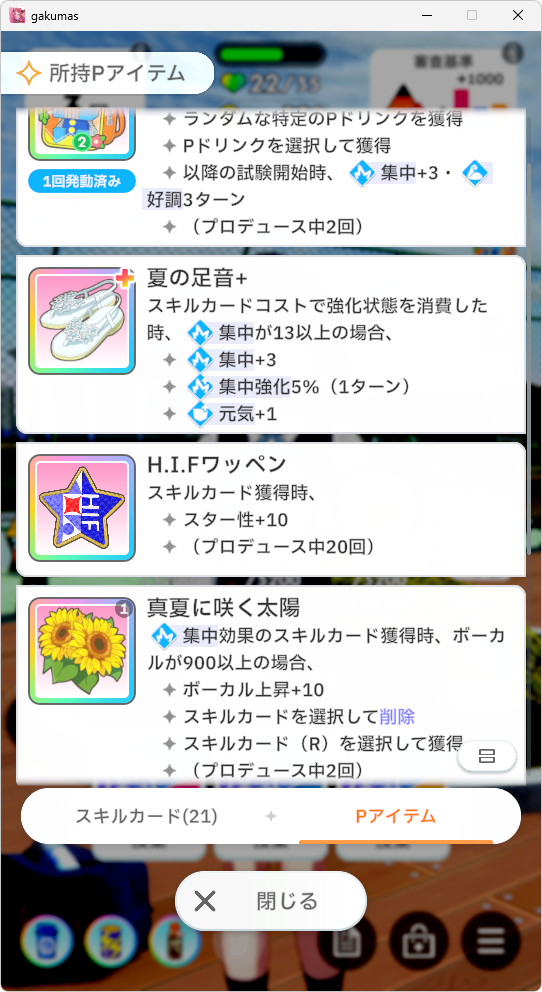Open the 真夏に咲く太陽 item card
This screenshot has width=542, height=992.
(x=271, y=685)
